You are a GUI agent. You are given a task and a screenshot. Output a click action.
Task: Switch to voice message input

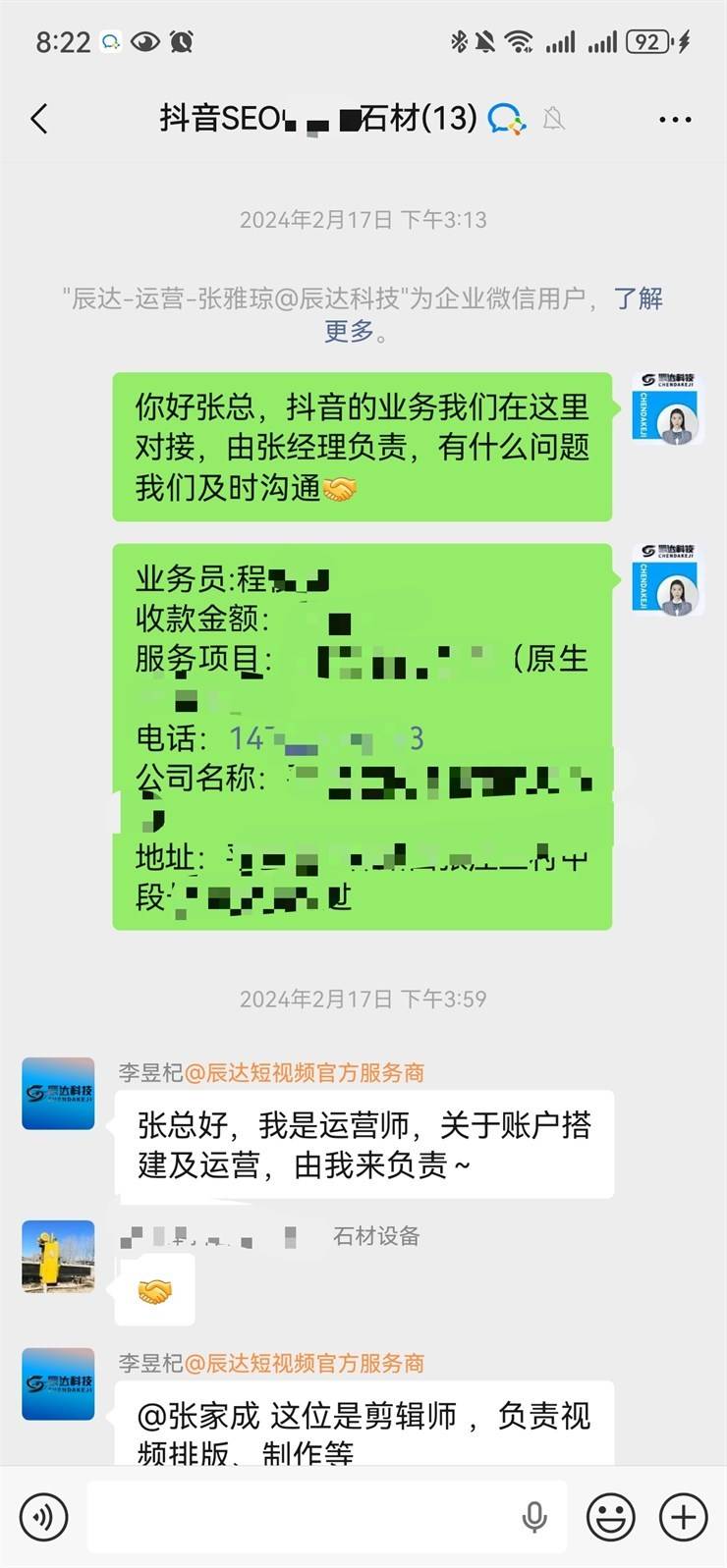coord(43,1517)
